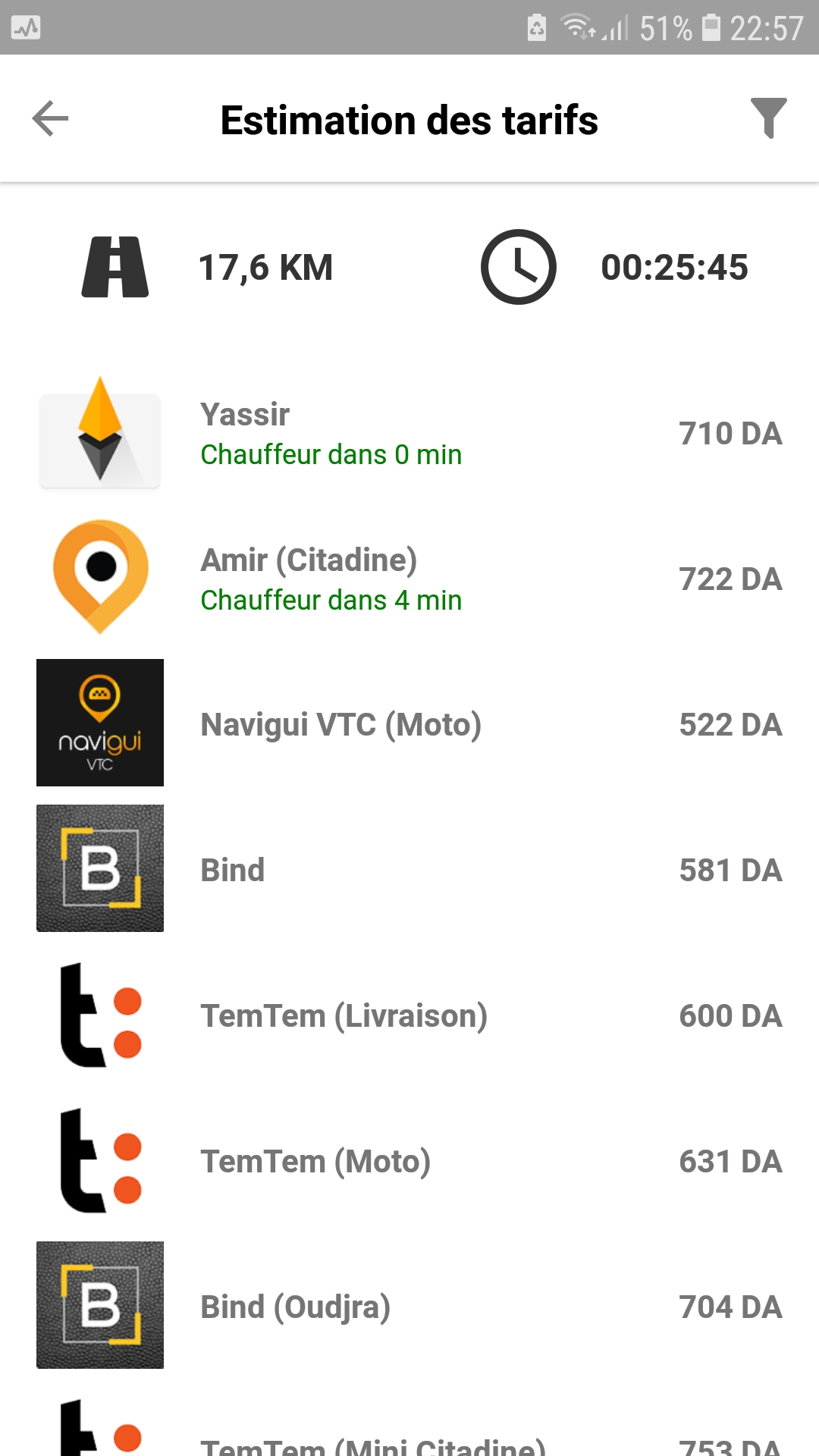Go back using the arrow icon
The width and height of the screenshot is (819, 1456).
(51, 119)
